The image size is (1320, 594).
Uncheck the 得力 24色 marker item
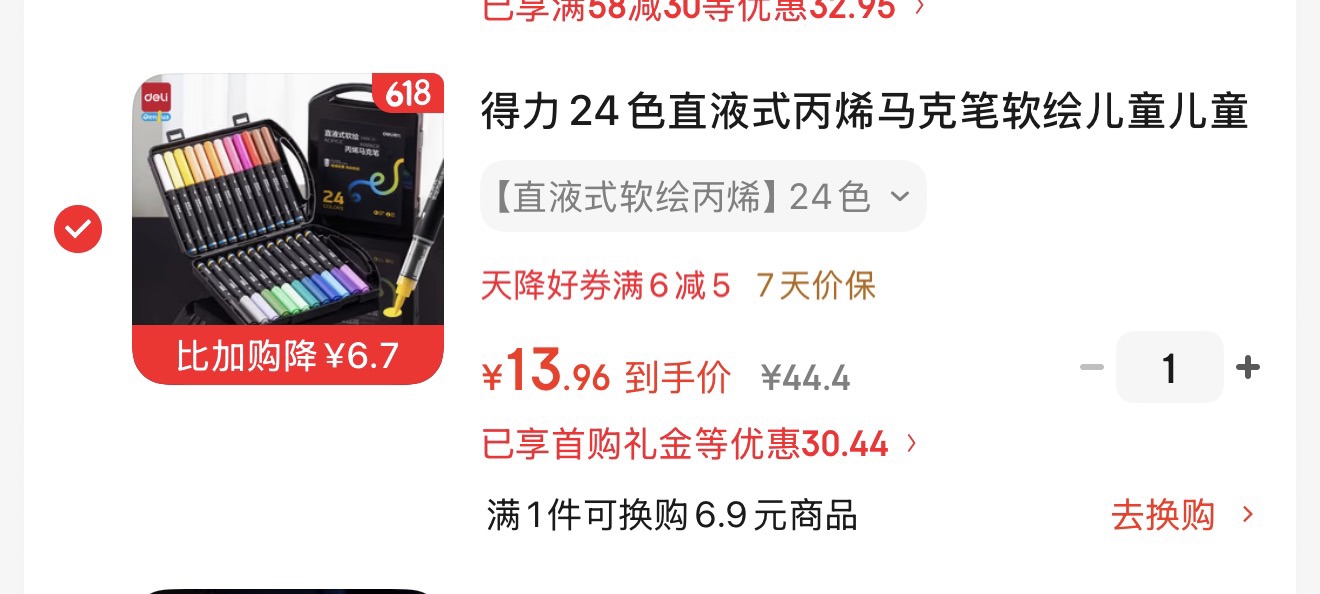[x=78, y=229]
